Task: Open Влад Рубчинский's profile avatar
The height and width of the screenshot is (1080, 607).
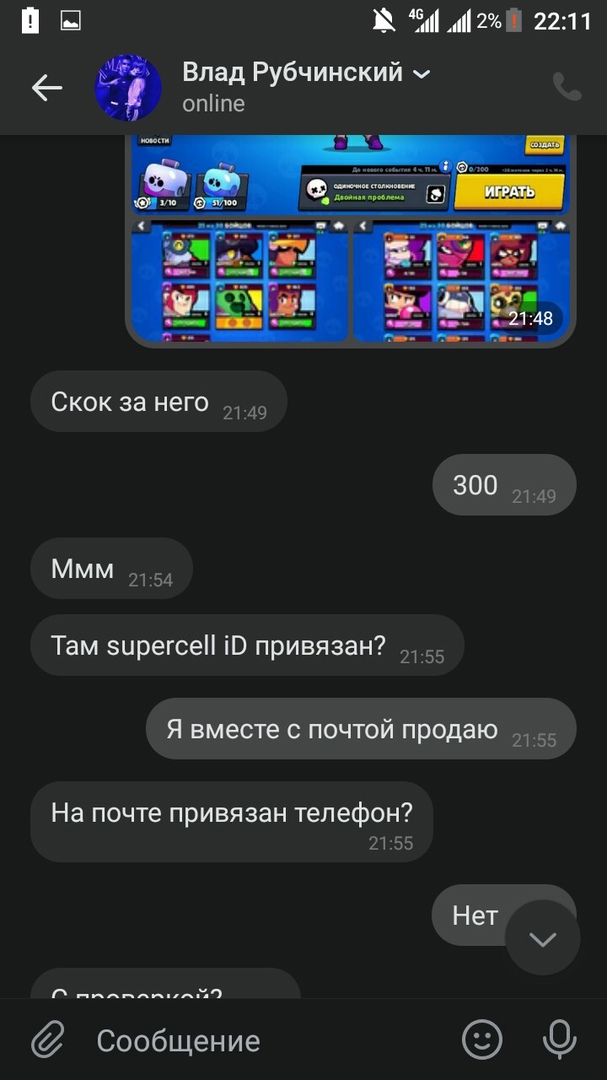Action: click(128, 88)
